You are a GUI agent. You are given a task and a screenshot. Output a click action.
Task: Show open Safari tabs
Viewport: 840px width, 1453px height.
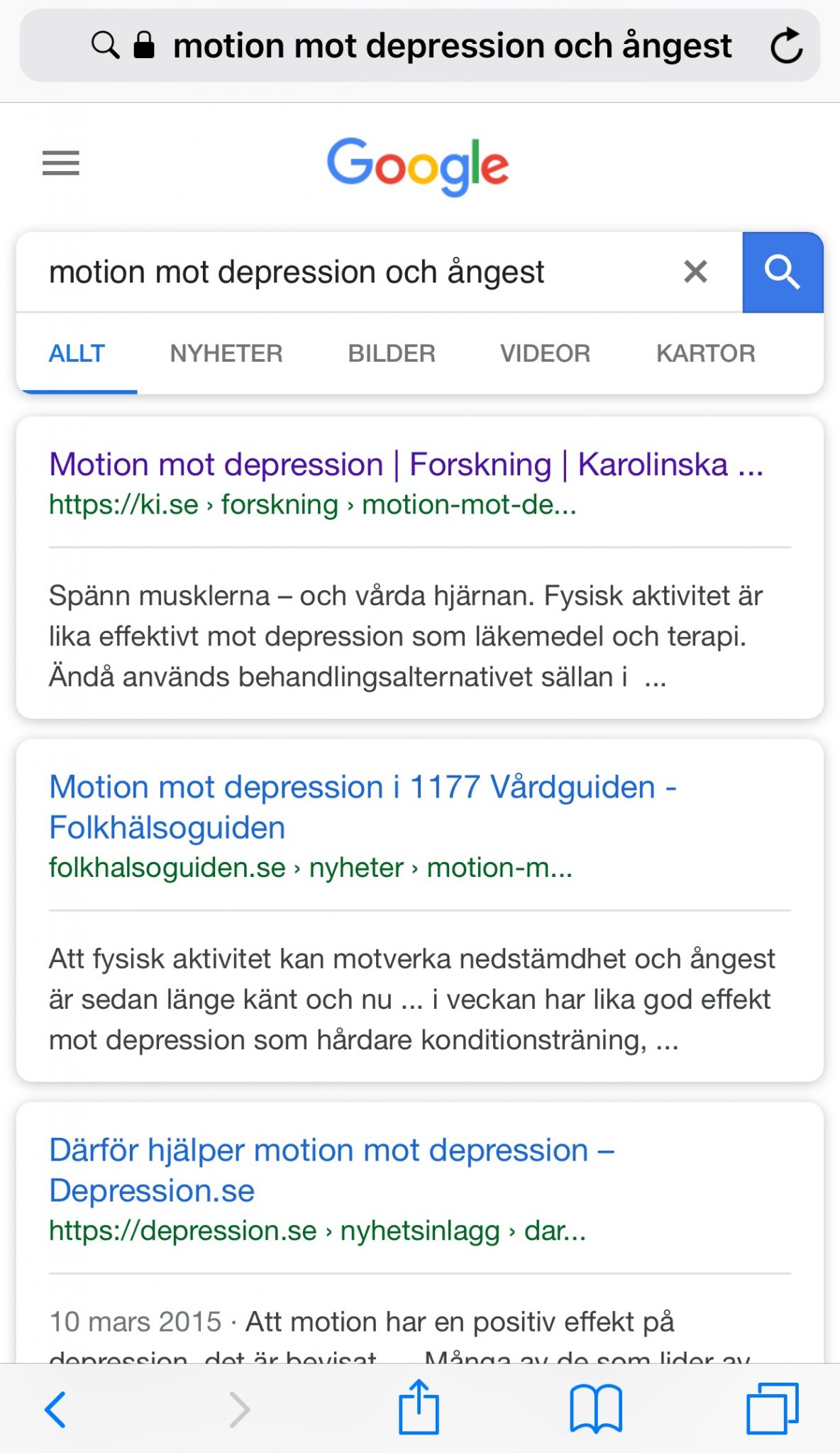[772, 1409]
